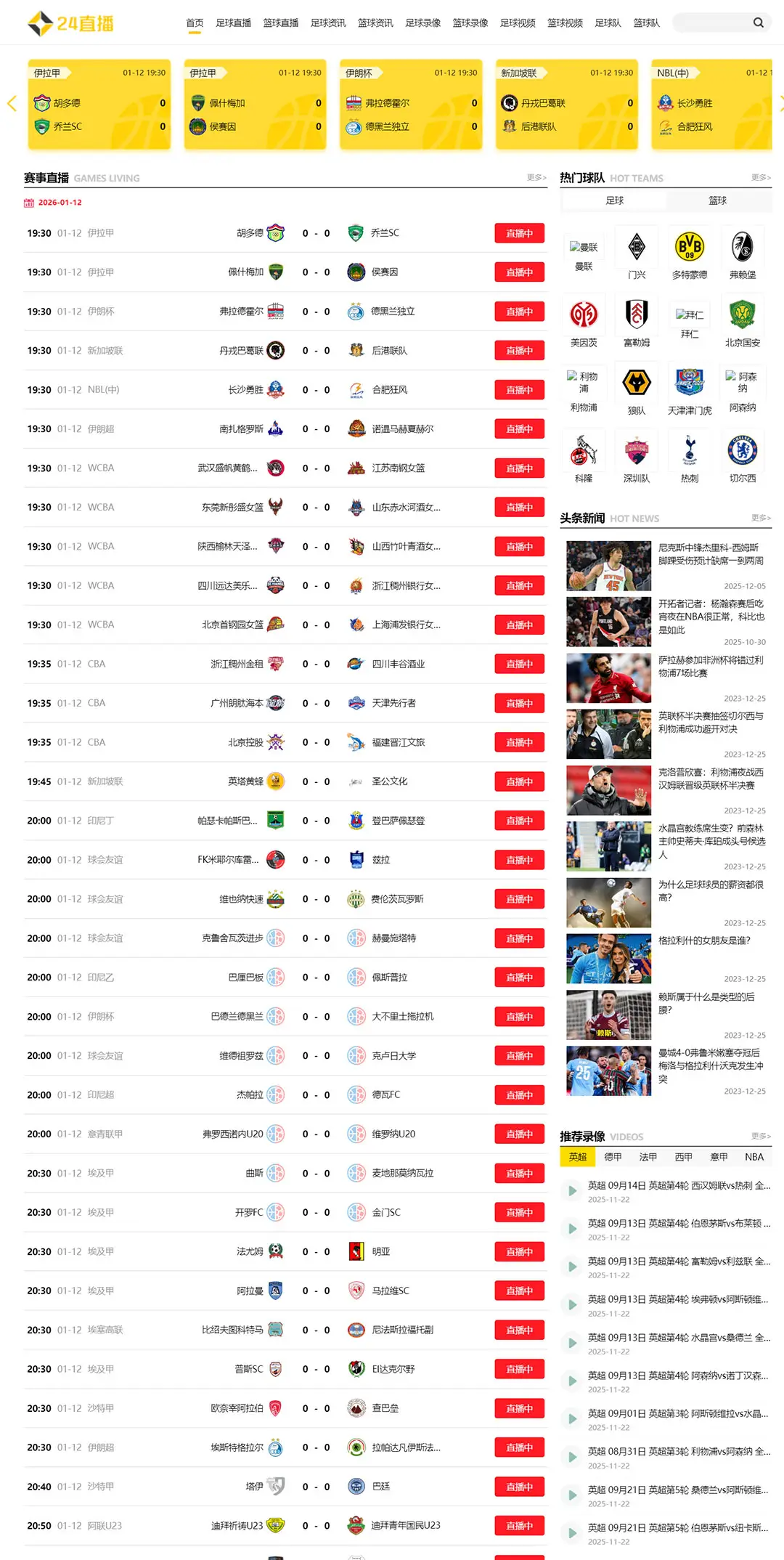Open the 新加坡联 丹戎巴葛联 match card
The image size is (784, 1560).
point(566,104)
